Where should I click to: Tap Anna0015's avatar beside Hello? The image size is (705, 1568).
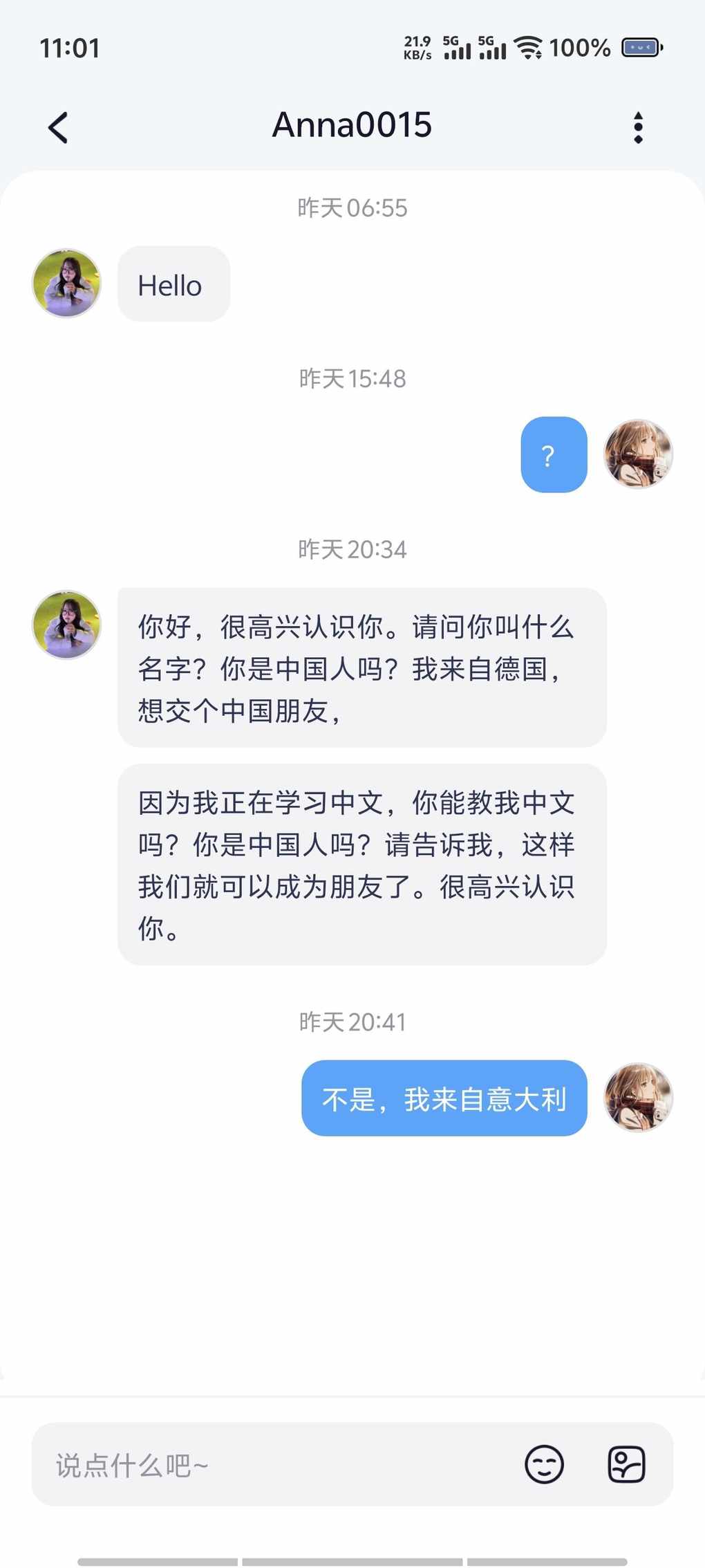(67, 284)
